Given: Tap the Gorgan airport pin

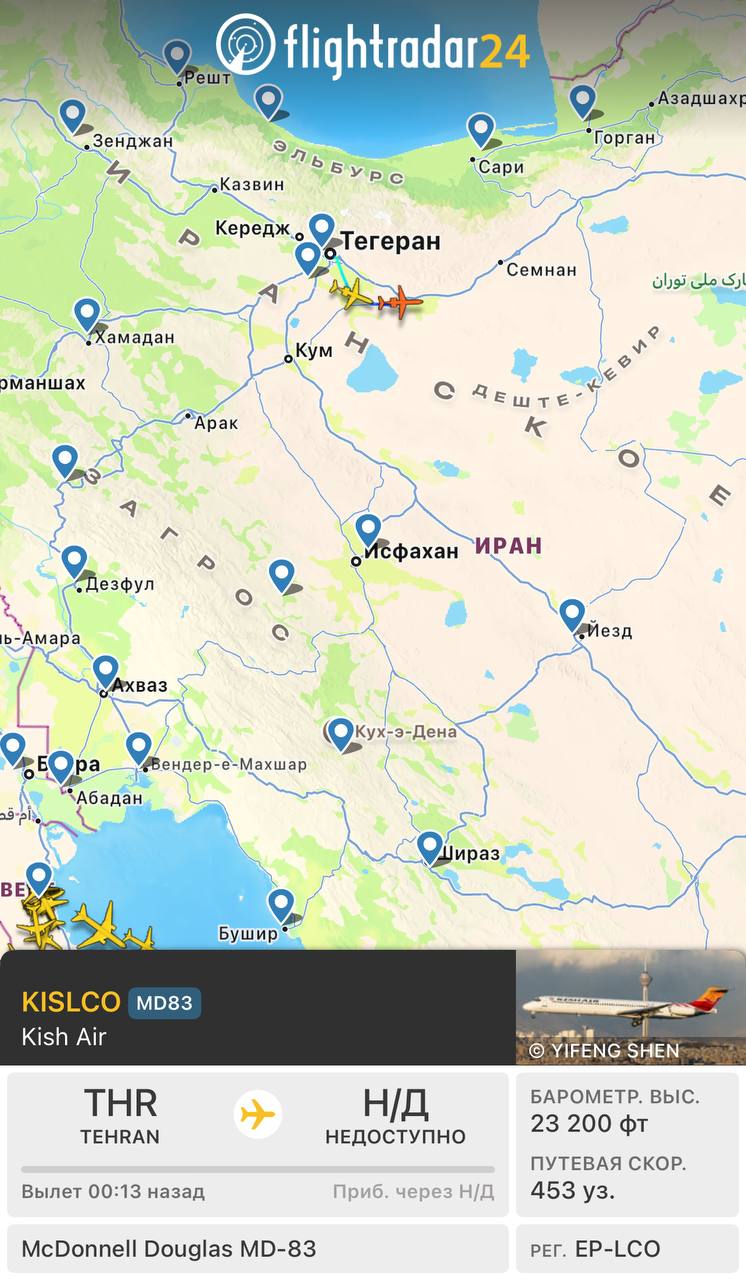Looking at the screenshot, I should click(x=582, y=100).
